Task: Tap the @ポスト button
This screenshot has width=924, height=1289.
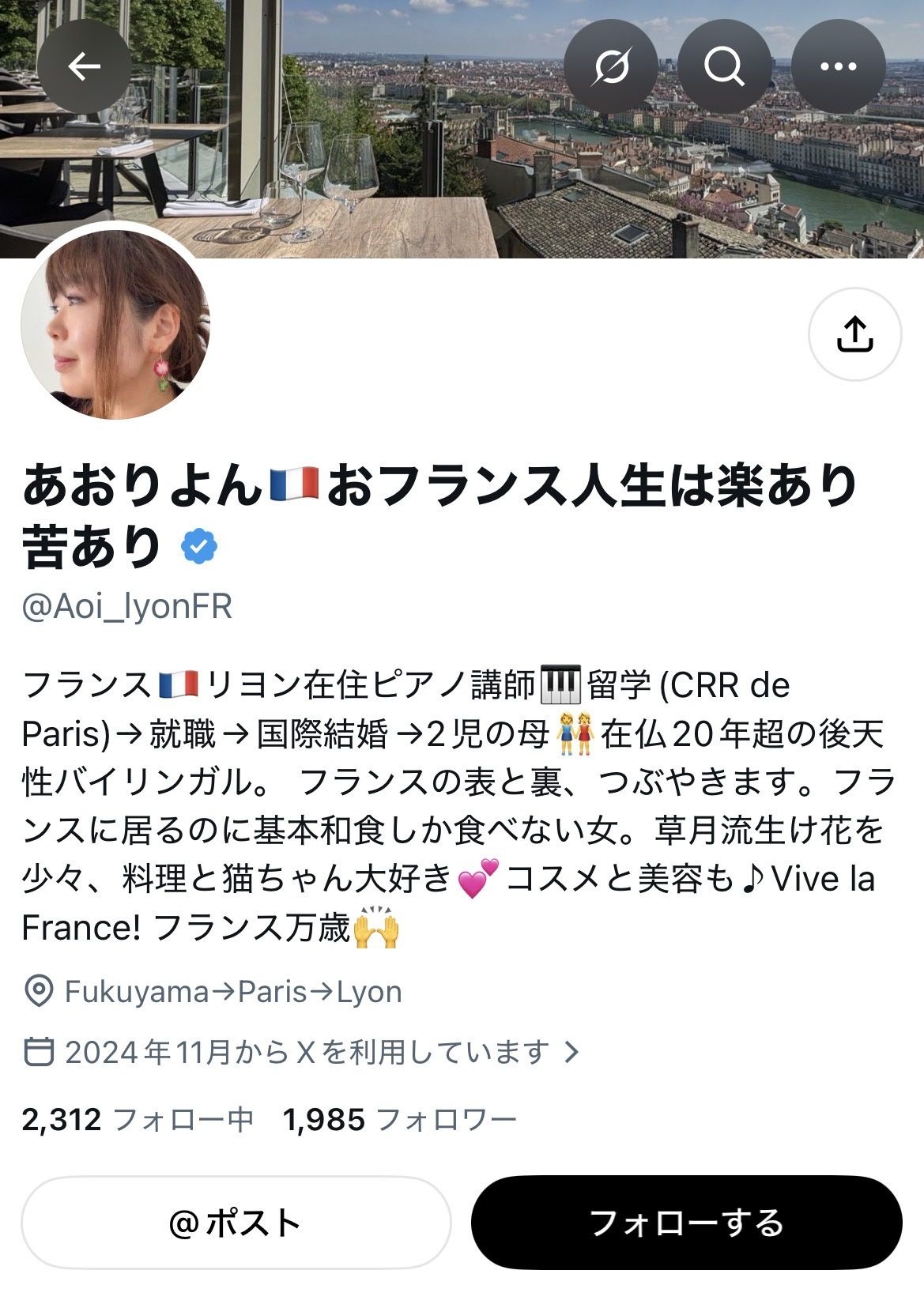Action: (x=236, y=1223)
